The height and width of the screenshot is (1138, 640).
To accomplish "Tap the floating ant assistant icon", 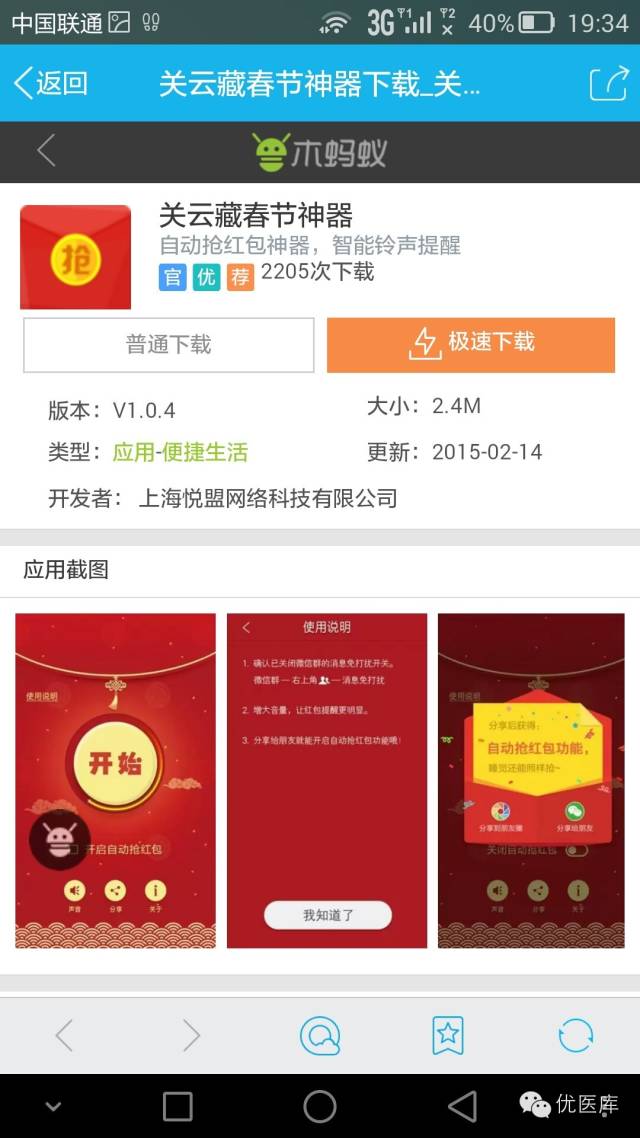I will click(58, 838).
